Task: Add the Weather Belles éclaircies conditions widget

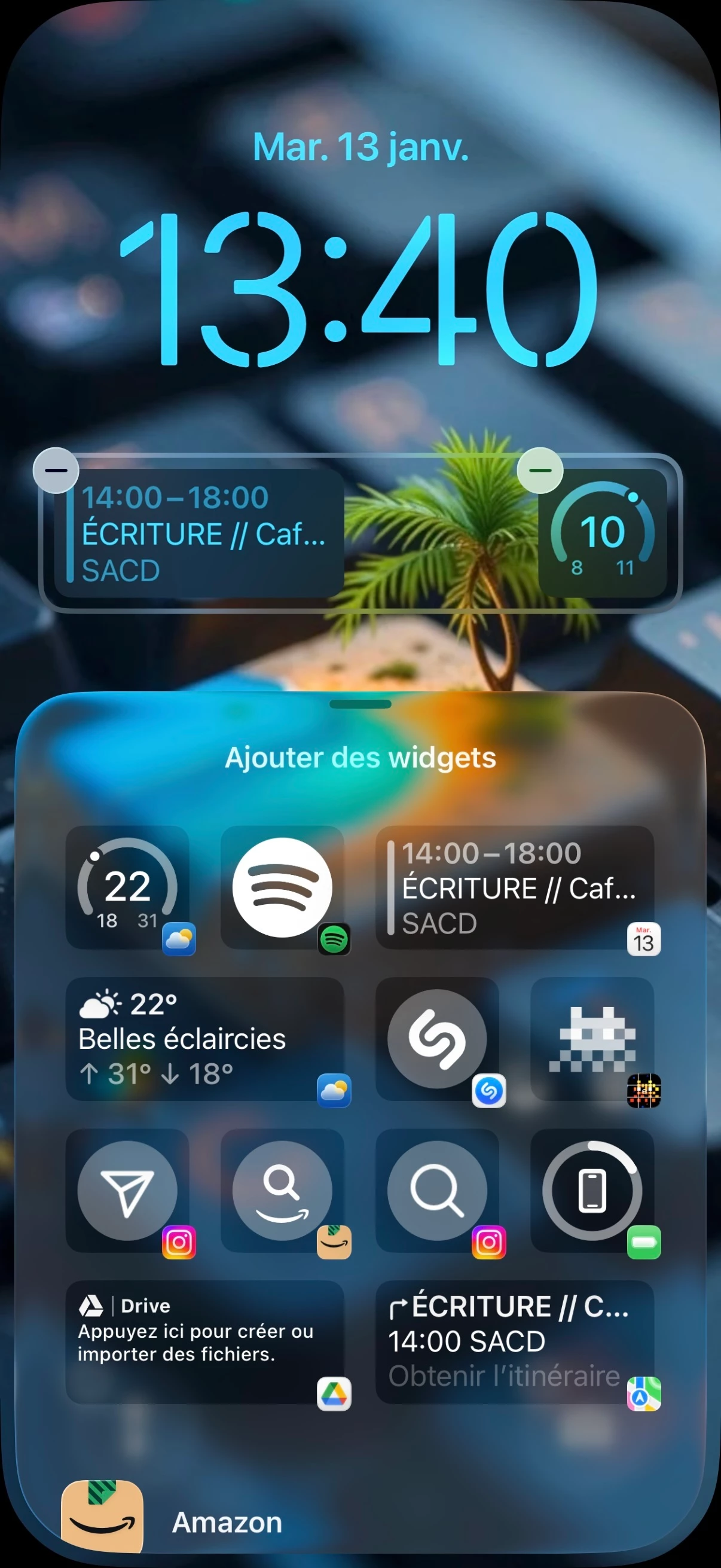Action: pyautogui.click(x=204, y=1038)
